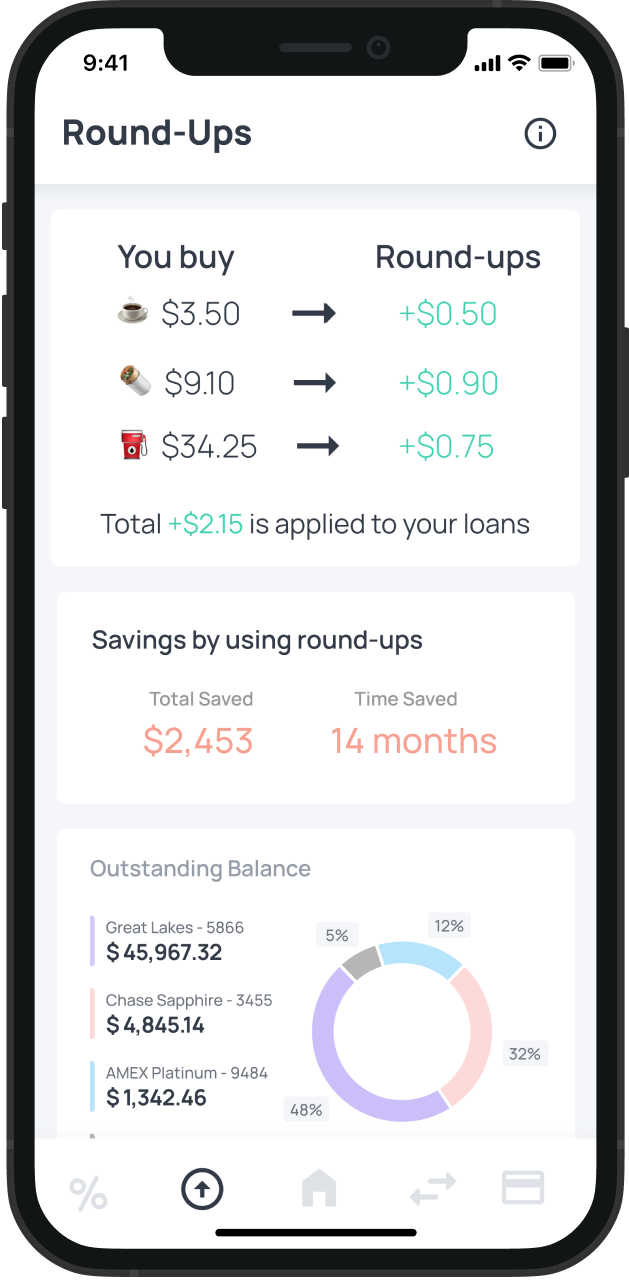Screen dimensions: 629x1280
Task: Open the Great Lakes - 5866 balance
Action: tap(175, 941)
